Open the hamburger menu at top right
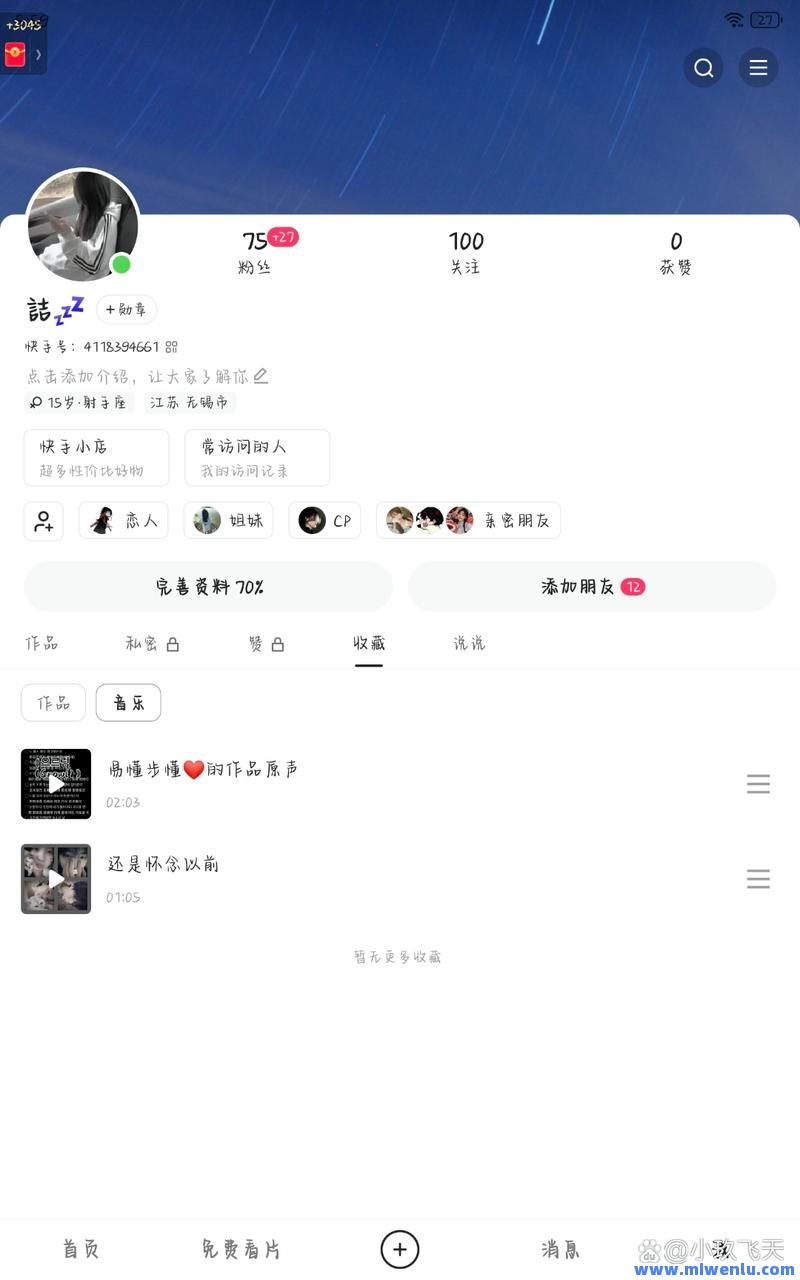This screenshot has width=800, height=1280. pyautogui.click(x=758, y=67)
